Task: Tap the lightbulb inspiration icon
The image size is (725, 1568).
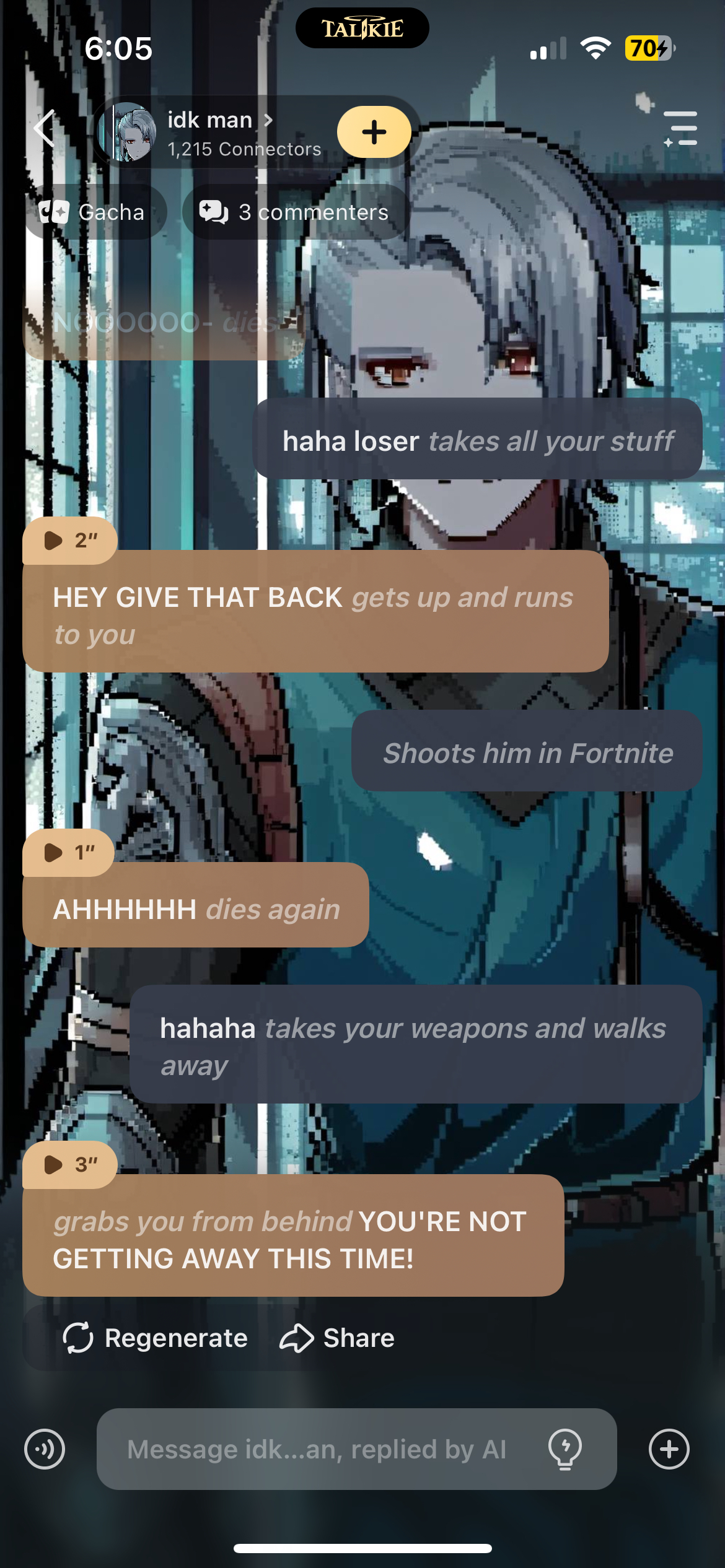Action: 565,1449
